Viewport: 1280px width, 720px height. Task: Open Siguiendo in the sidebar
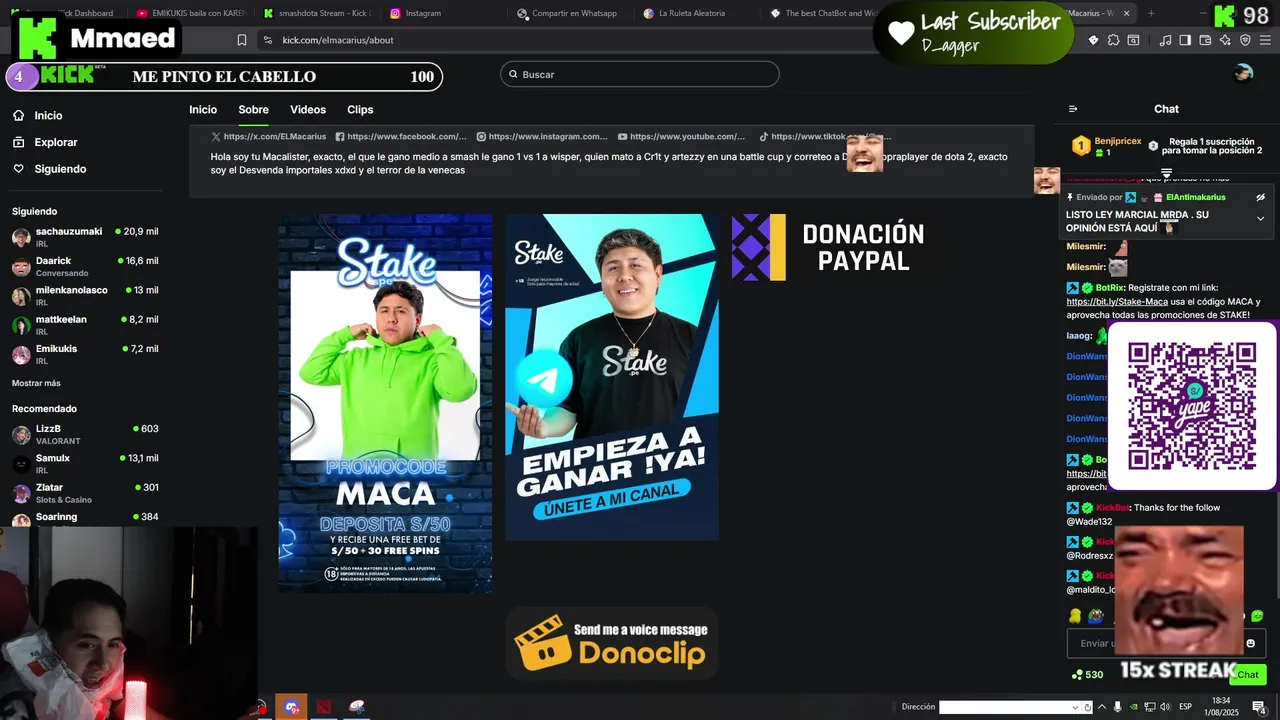point(60,169)
